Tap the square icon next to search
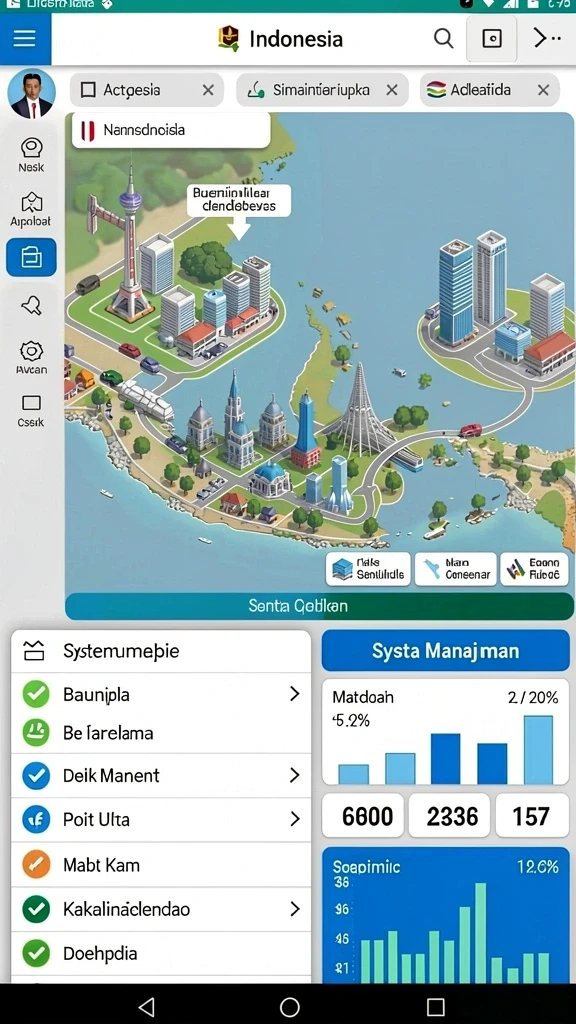576x1024 pixels. tap(492, 39)
